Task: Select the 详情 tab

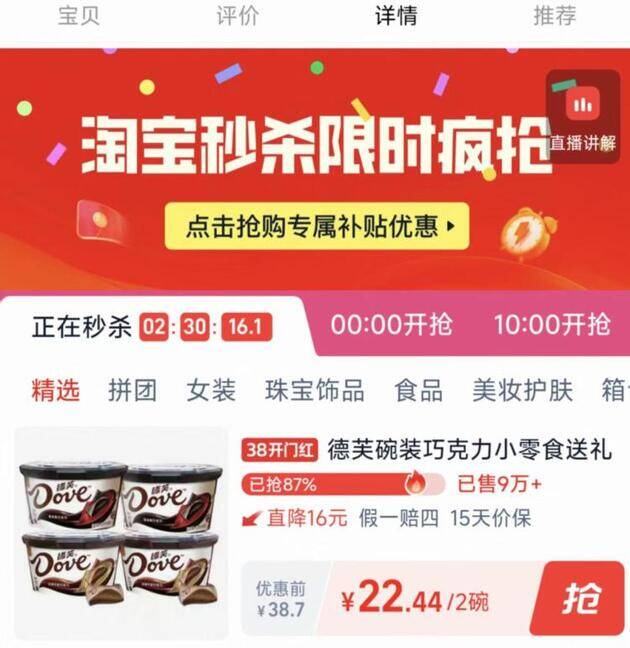Action: (396, 16)
